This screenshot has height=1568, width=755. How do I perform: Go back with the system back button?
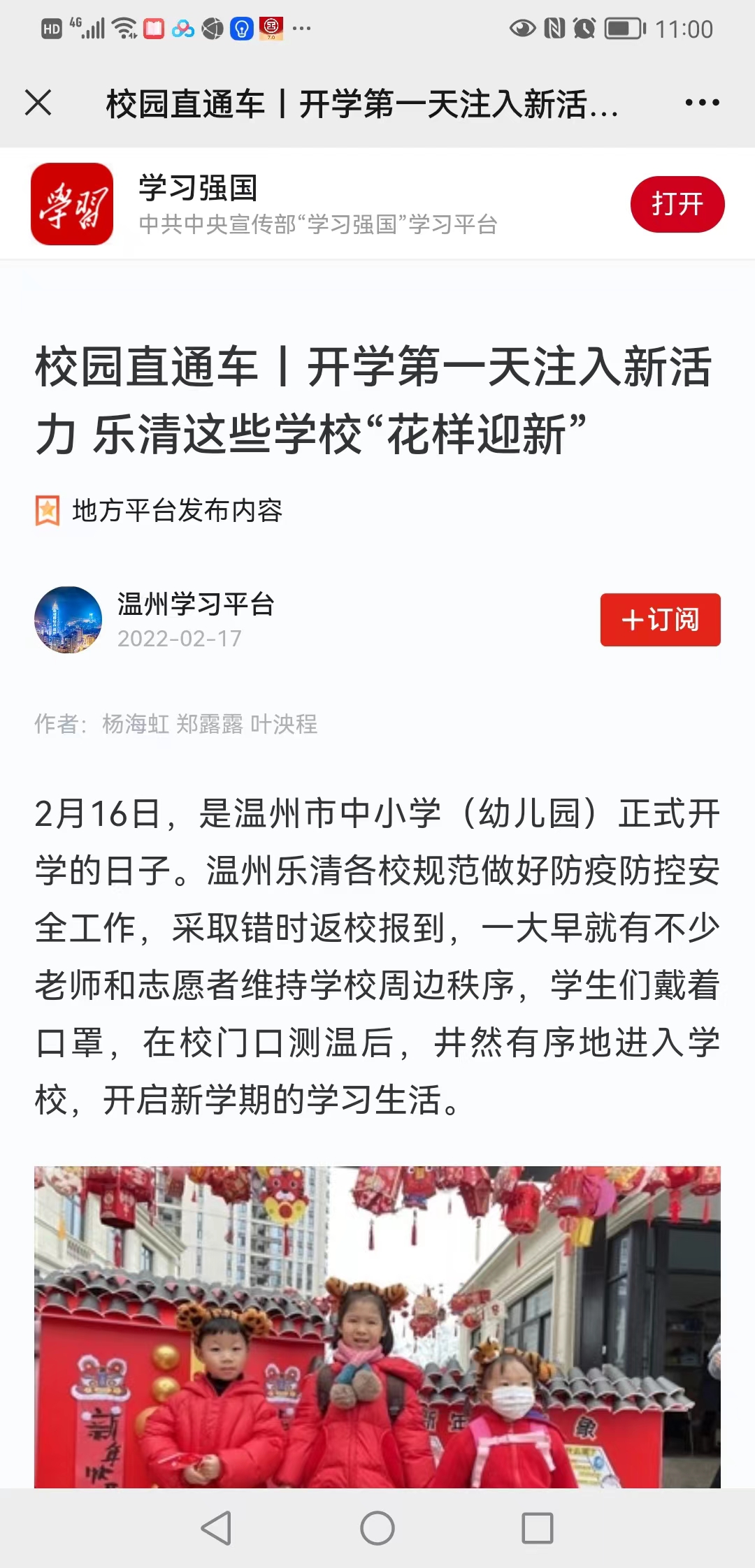pos(216,1527)
